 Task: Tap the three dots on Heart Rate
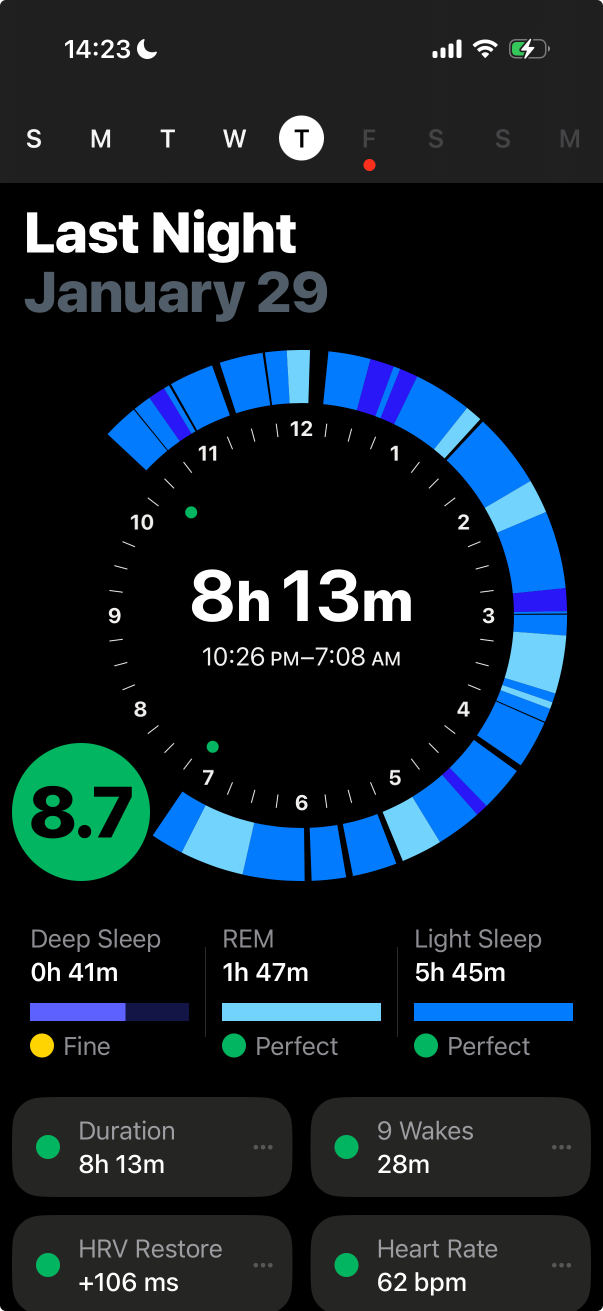(x=562, y=1265)
